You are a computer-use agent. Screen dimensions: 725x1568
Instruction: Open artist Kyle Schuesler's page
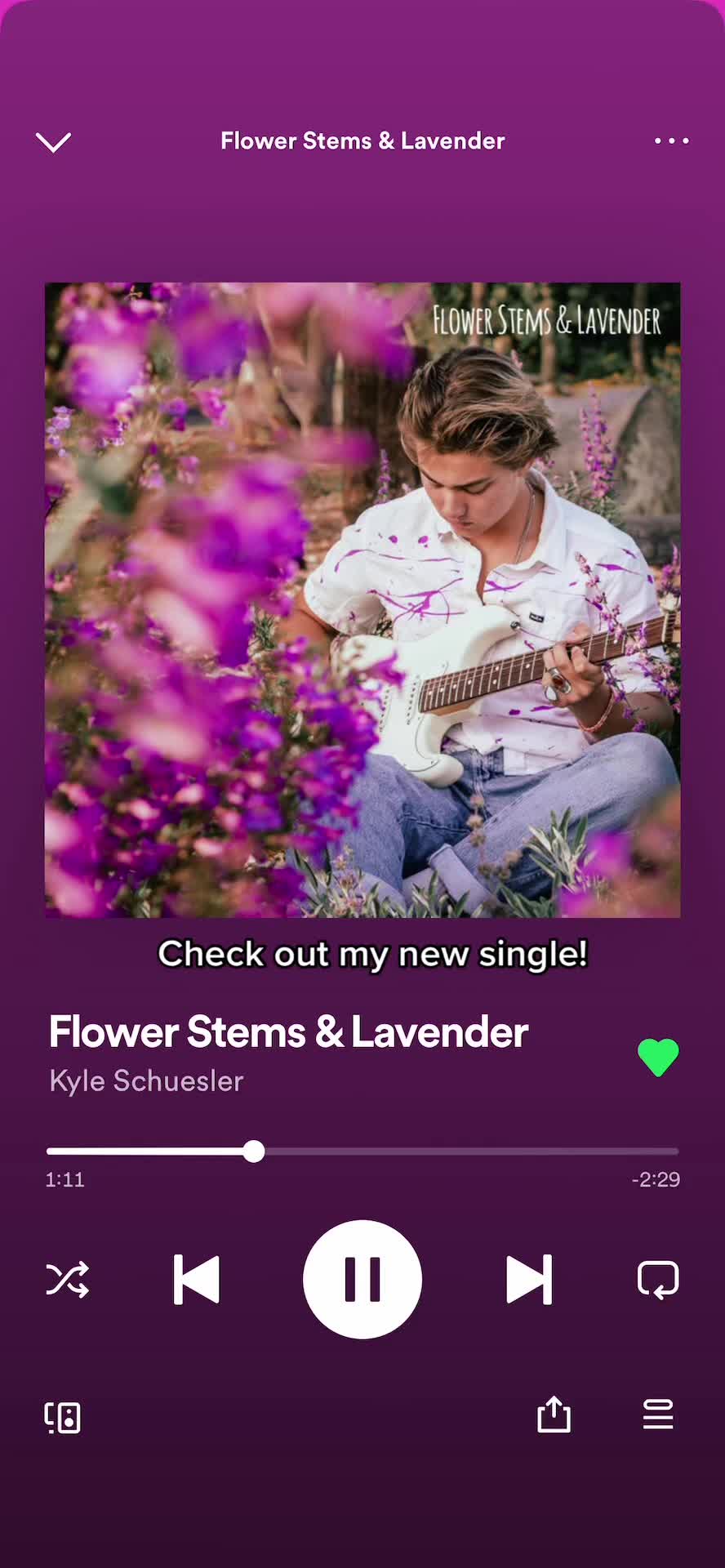pyautogui.click(x=146, y=1081)
